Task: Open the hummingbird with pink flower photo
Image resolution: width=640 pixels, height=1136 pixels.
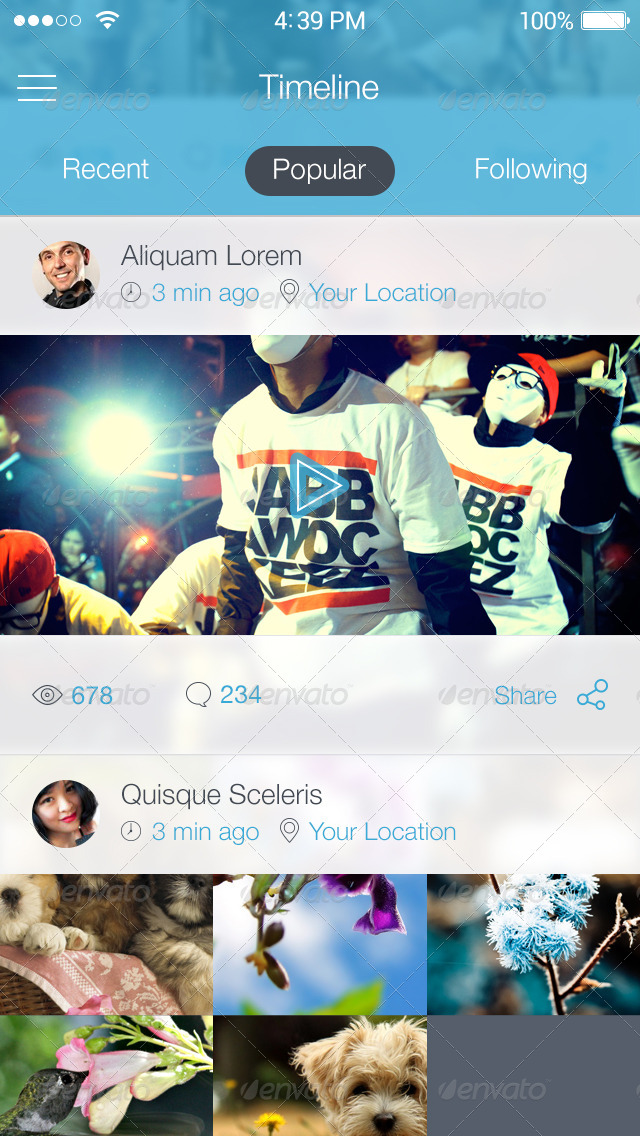Action: pos(106,1076)
